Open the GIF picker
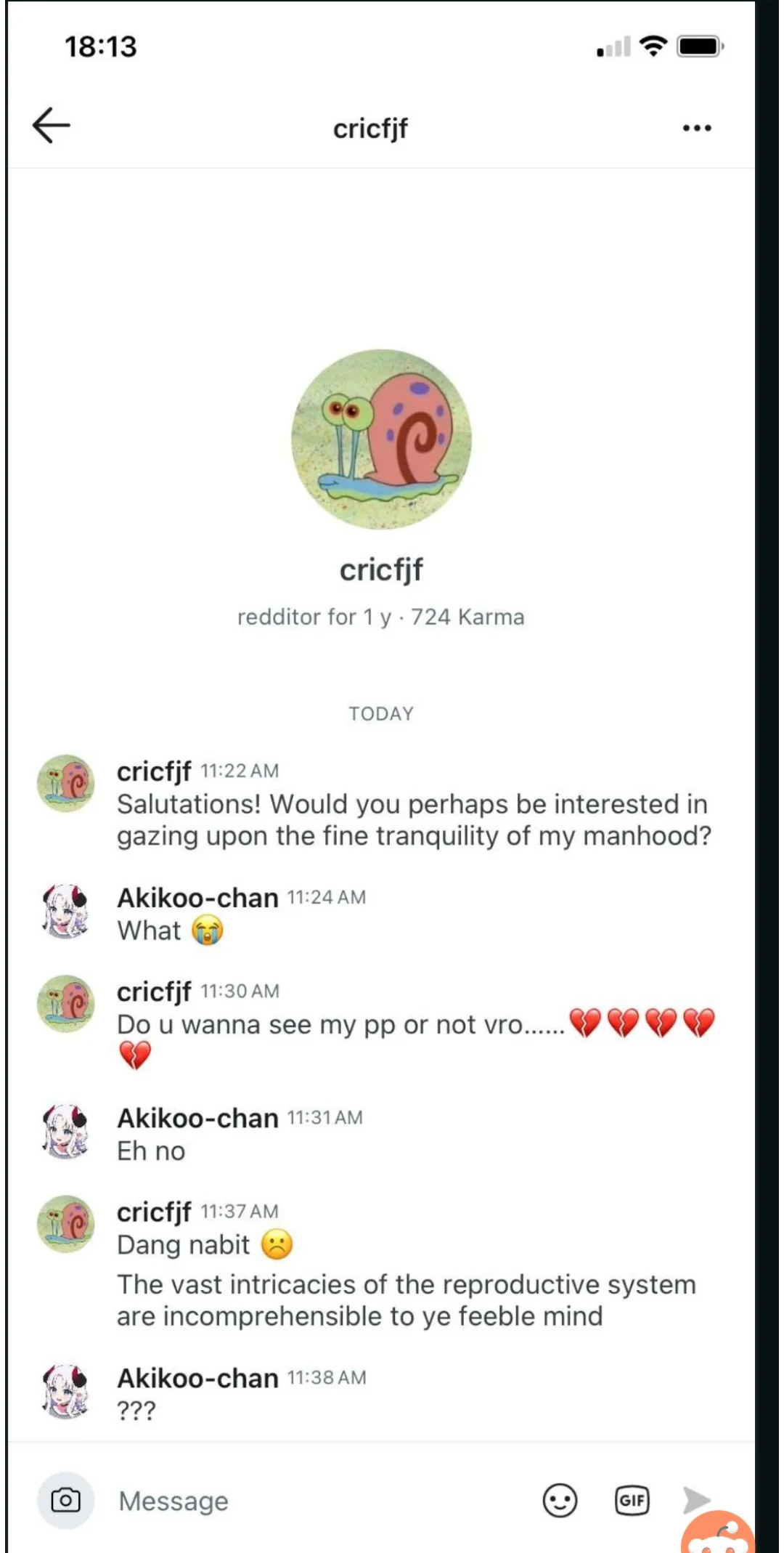The image size is (784, 1553). 632,1501
